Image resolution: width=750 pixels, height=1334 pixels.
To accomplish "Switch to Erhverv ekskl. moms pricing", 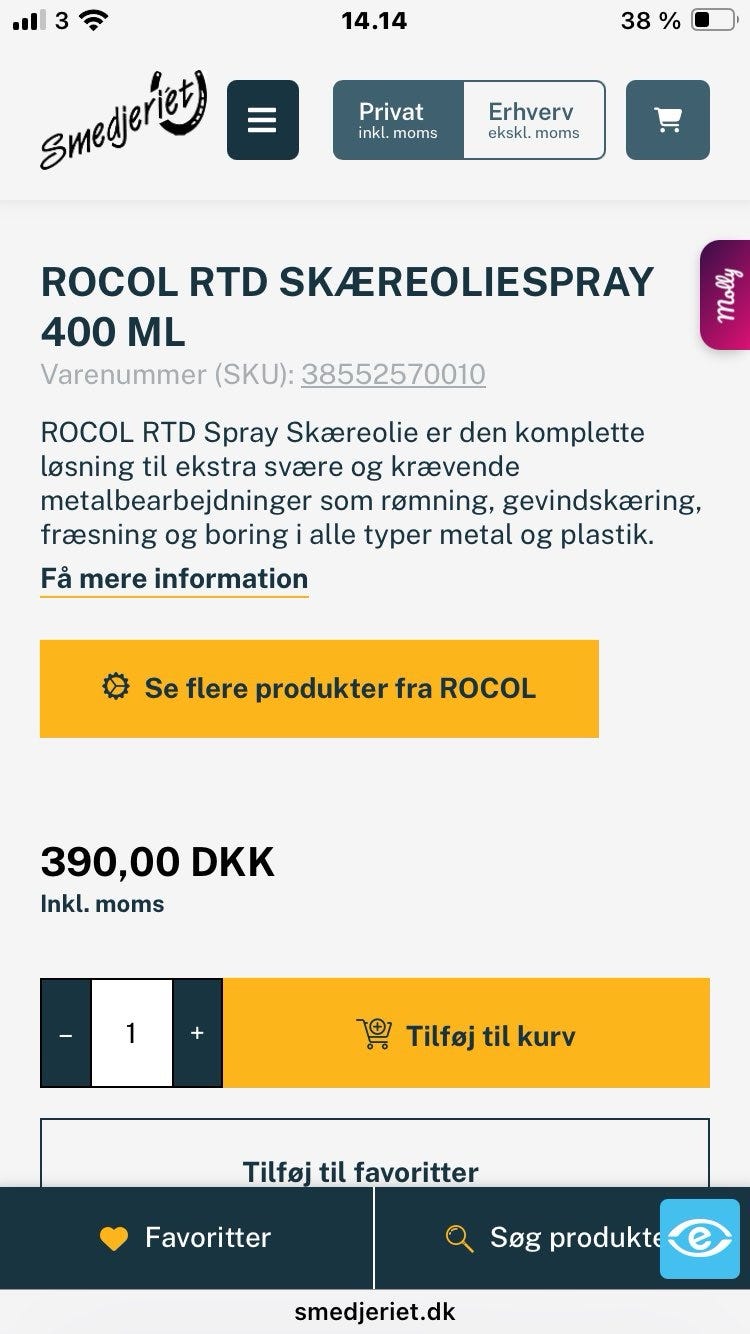I will pos(534,120).
